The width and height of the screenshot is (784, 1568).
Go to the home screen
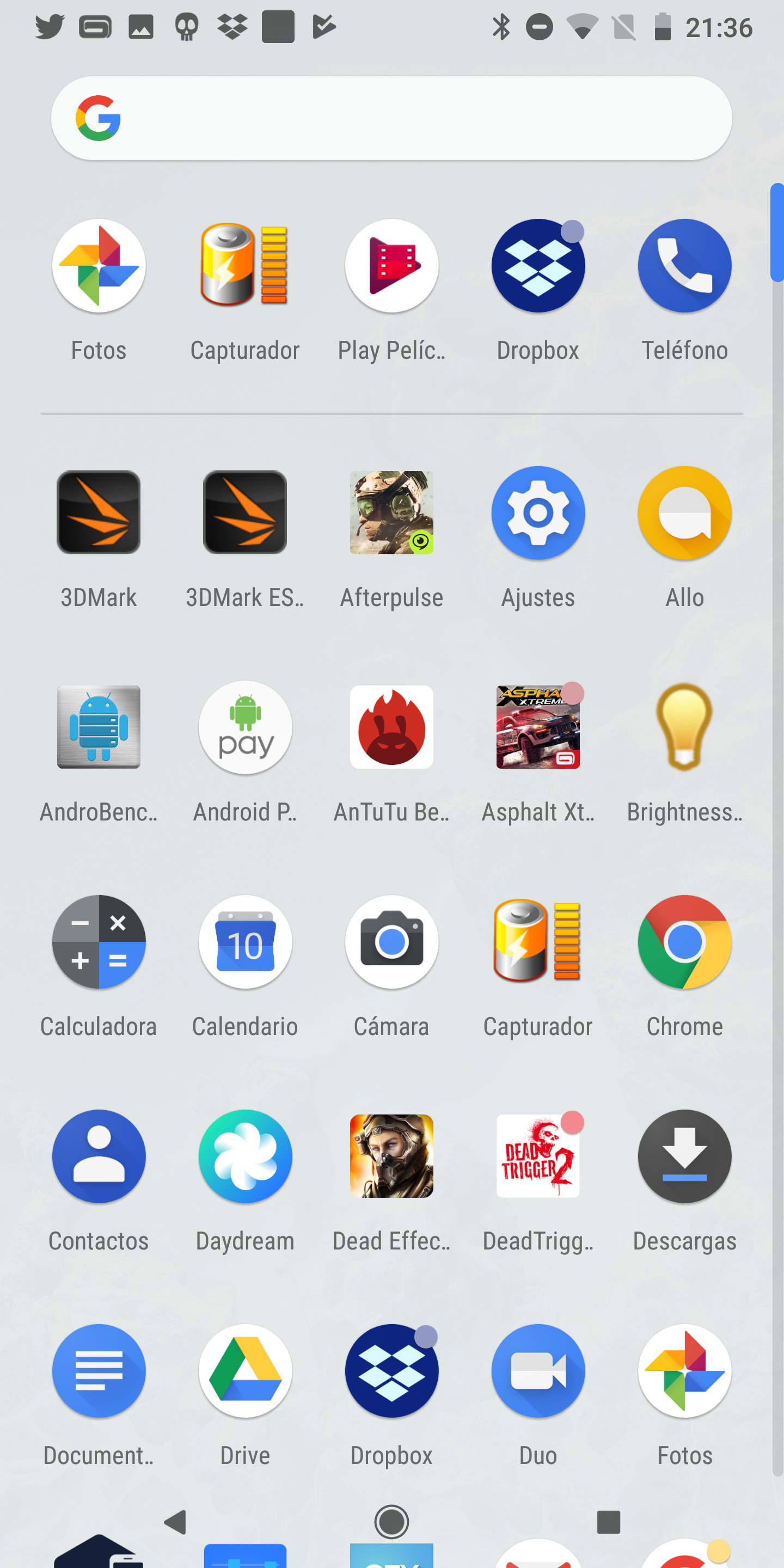click(x=391, y=1522)
